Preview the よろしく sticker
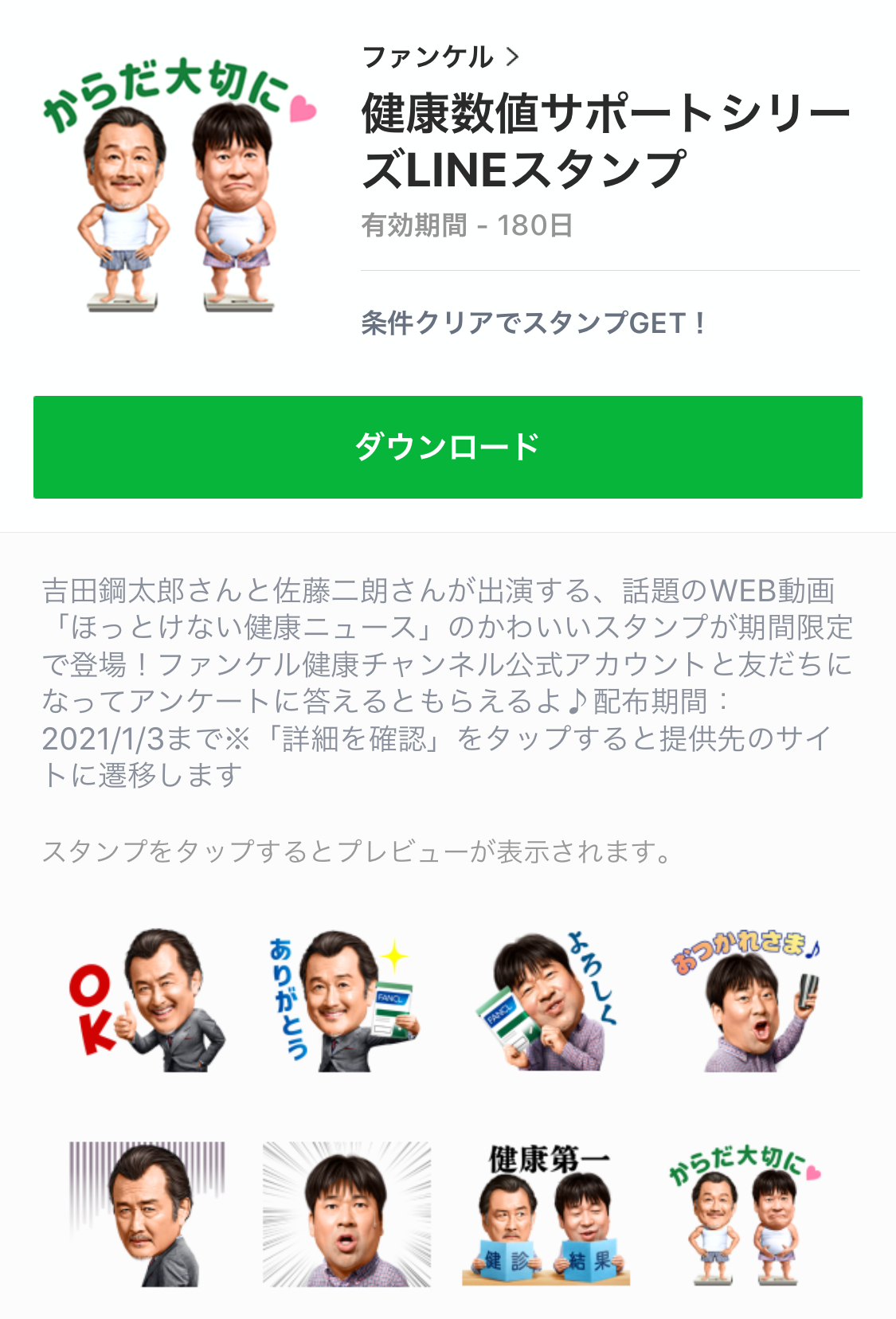The height and width of the screenshot is (1319, 896). point(546,1000)
